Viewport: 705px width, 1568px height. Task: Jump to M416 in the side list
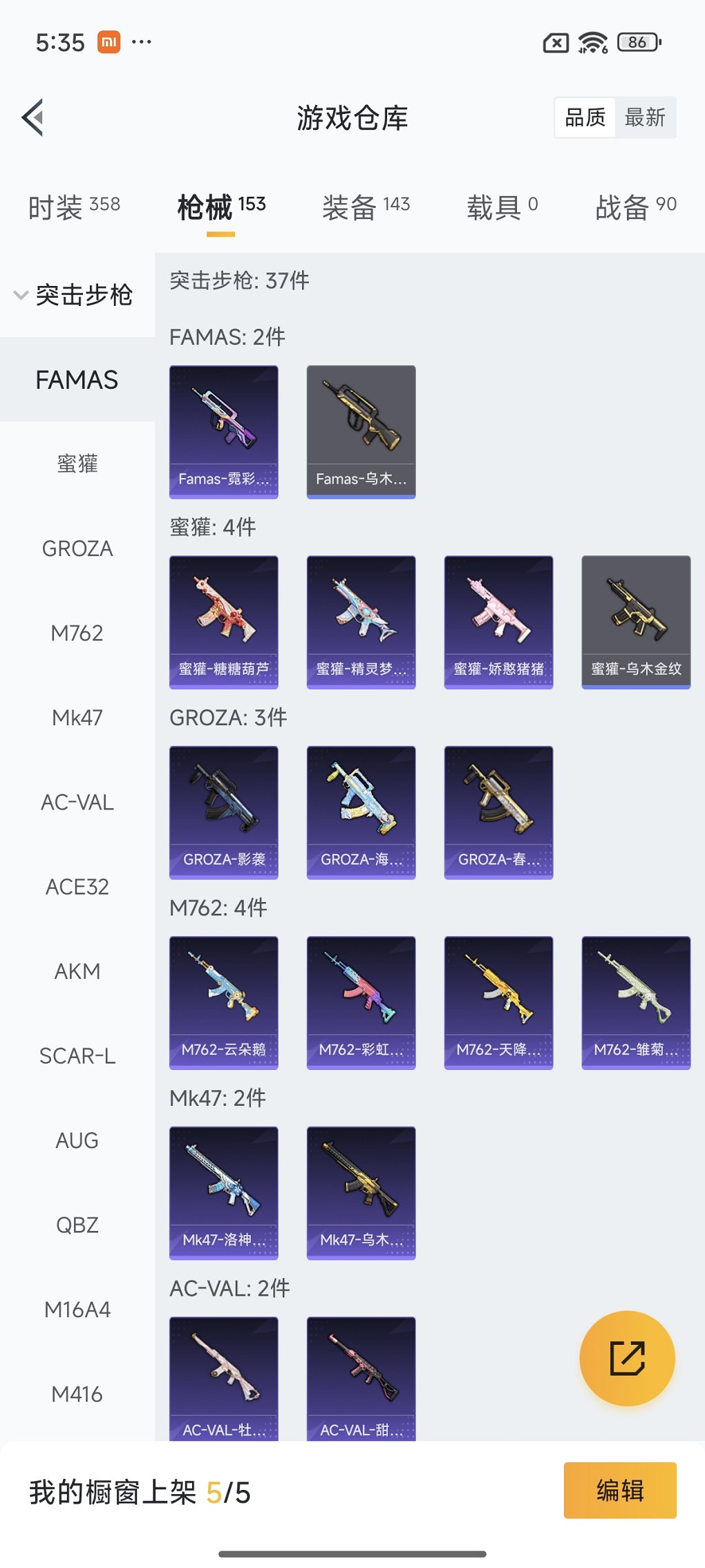(x=77, y=1394)
